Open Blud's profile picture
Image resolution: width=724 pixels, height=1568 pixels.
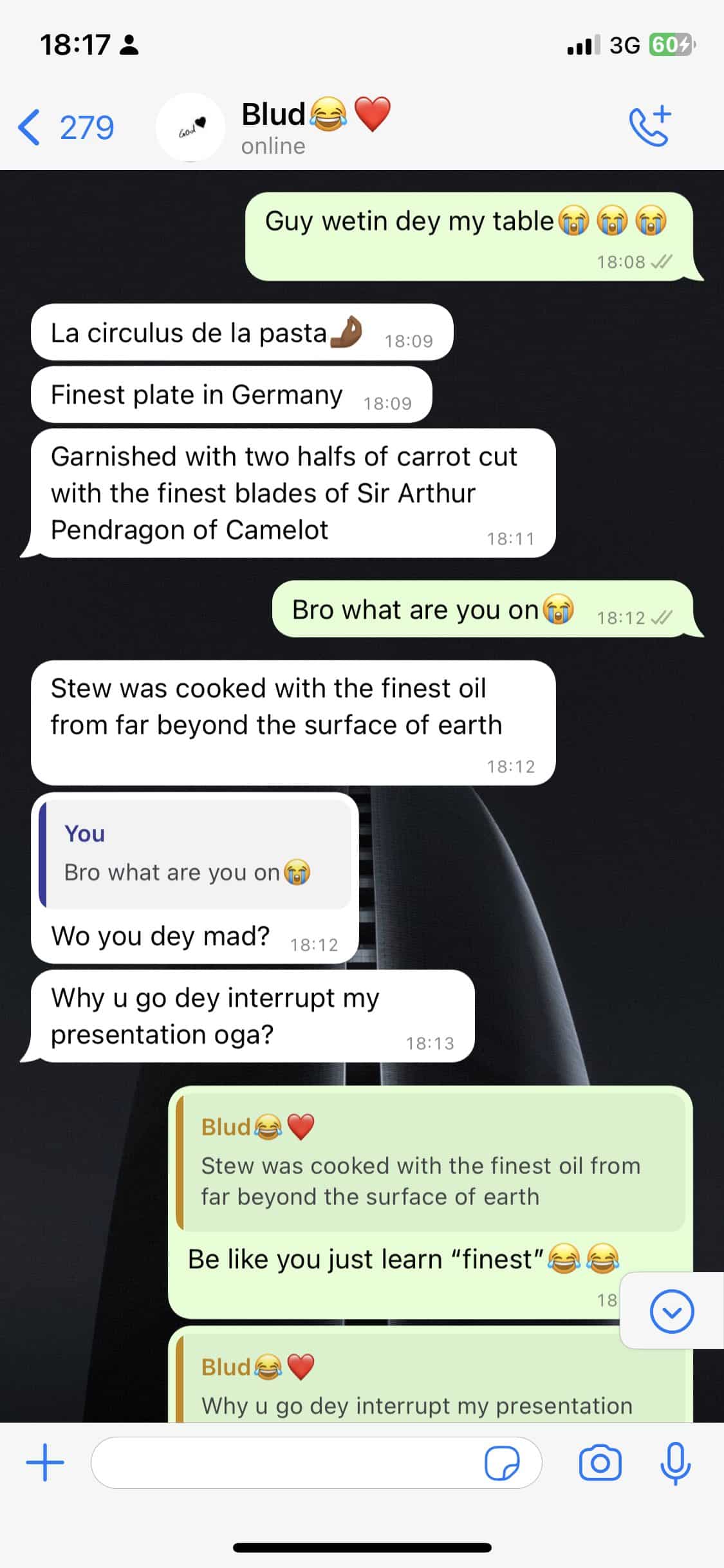190,127
